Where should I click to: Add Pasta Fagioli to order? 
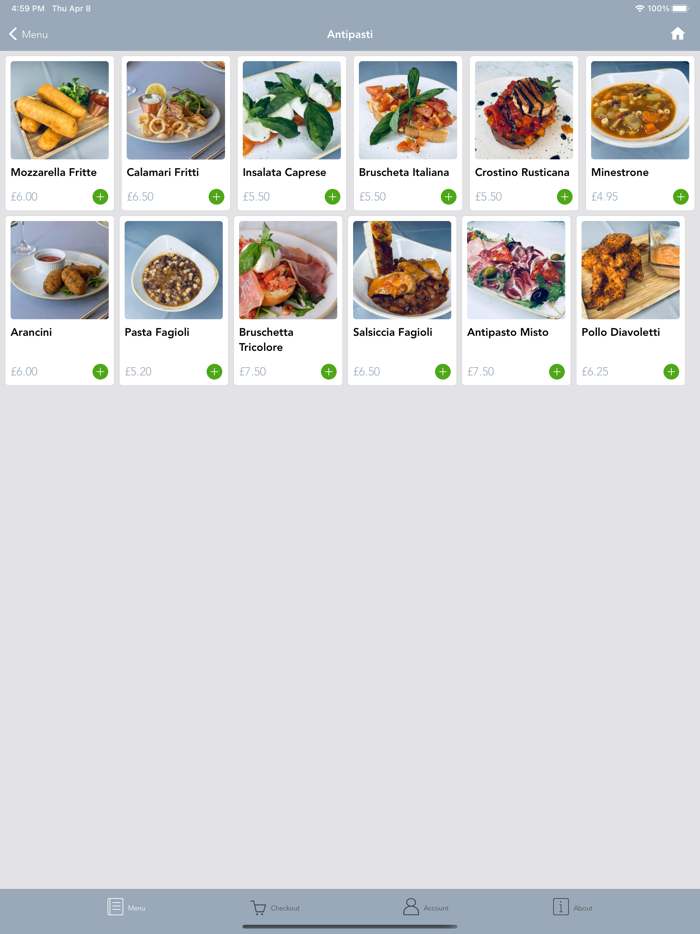point(214,372)
